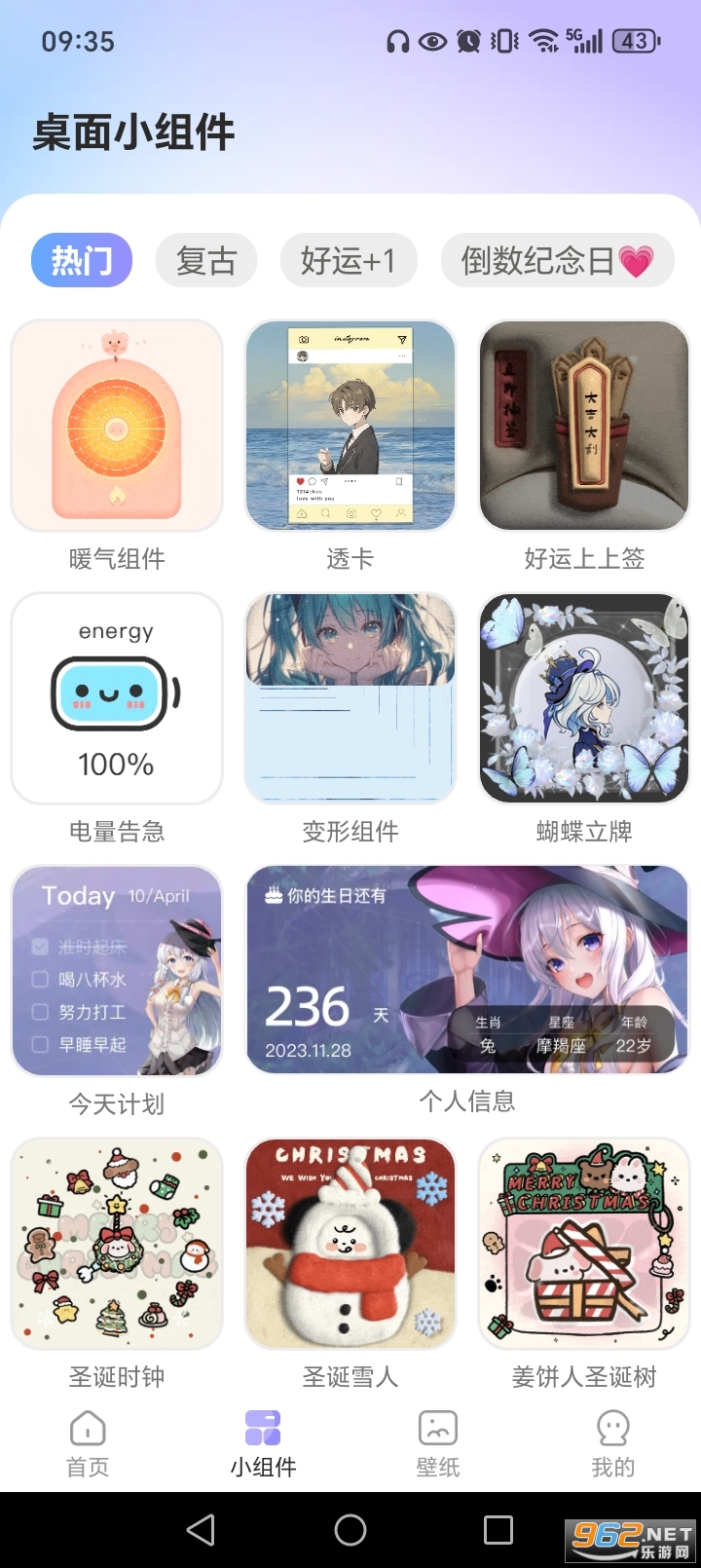Screen dimensions: 701x1568
Task: Open the 圣诞雪人 snowman widget
Action: 350,1244
